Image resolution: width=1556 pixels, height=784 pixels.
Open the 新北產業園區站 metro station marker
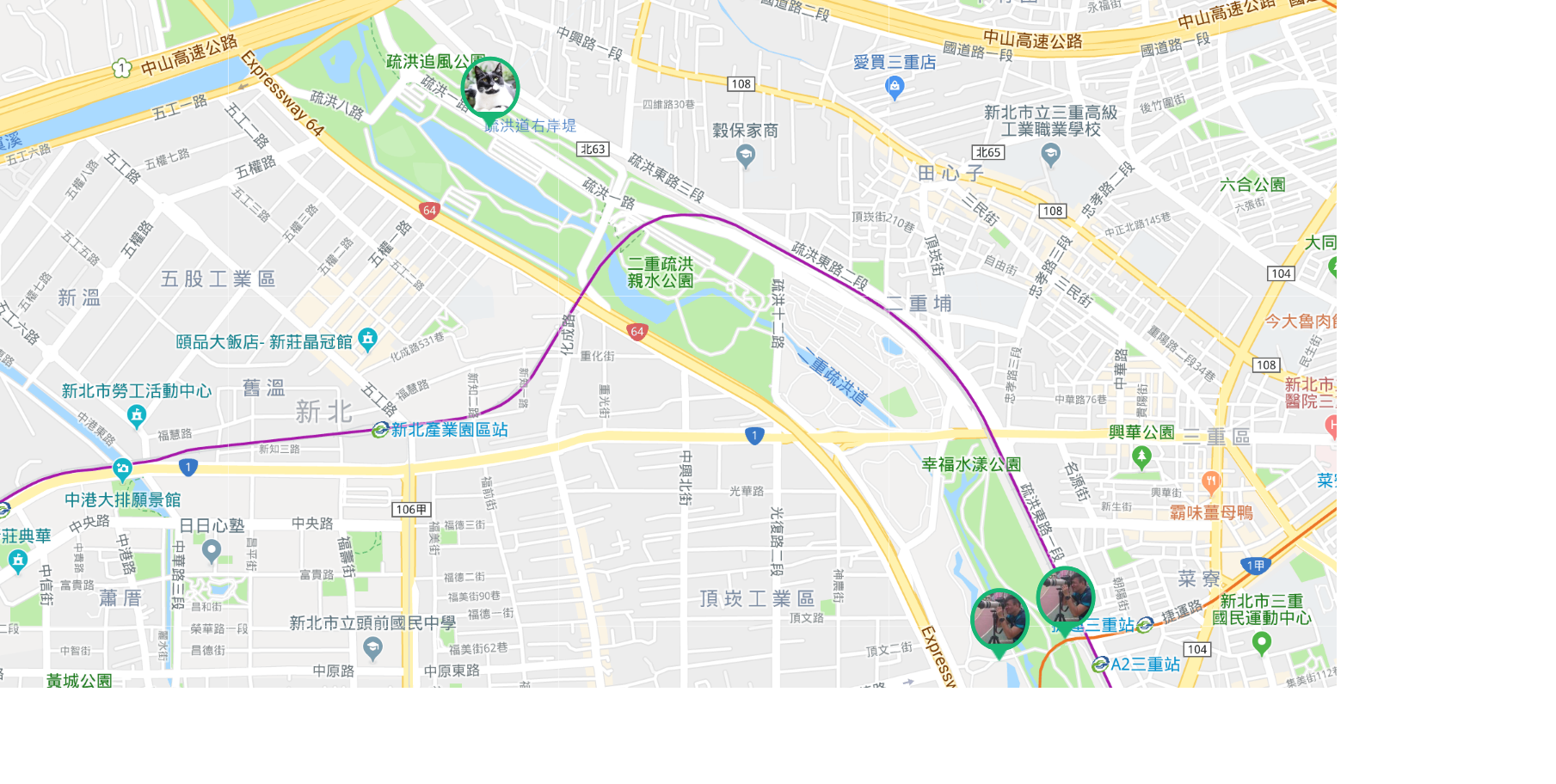[x=380, y=430]
